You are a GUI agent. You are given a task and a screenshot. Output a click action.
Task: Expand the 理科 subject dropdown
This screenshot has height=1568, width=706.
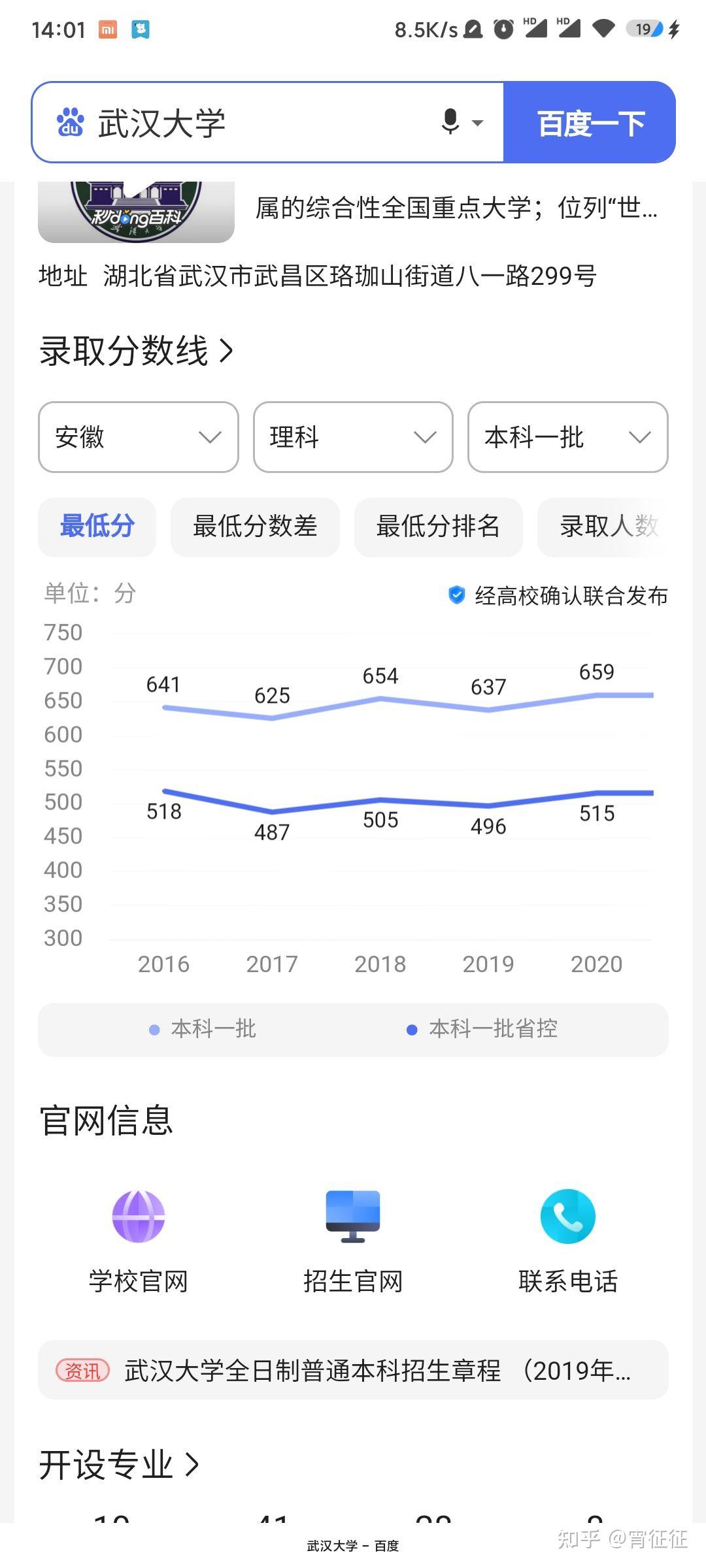coord(353,437)
